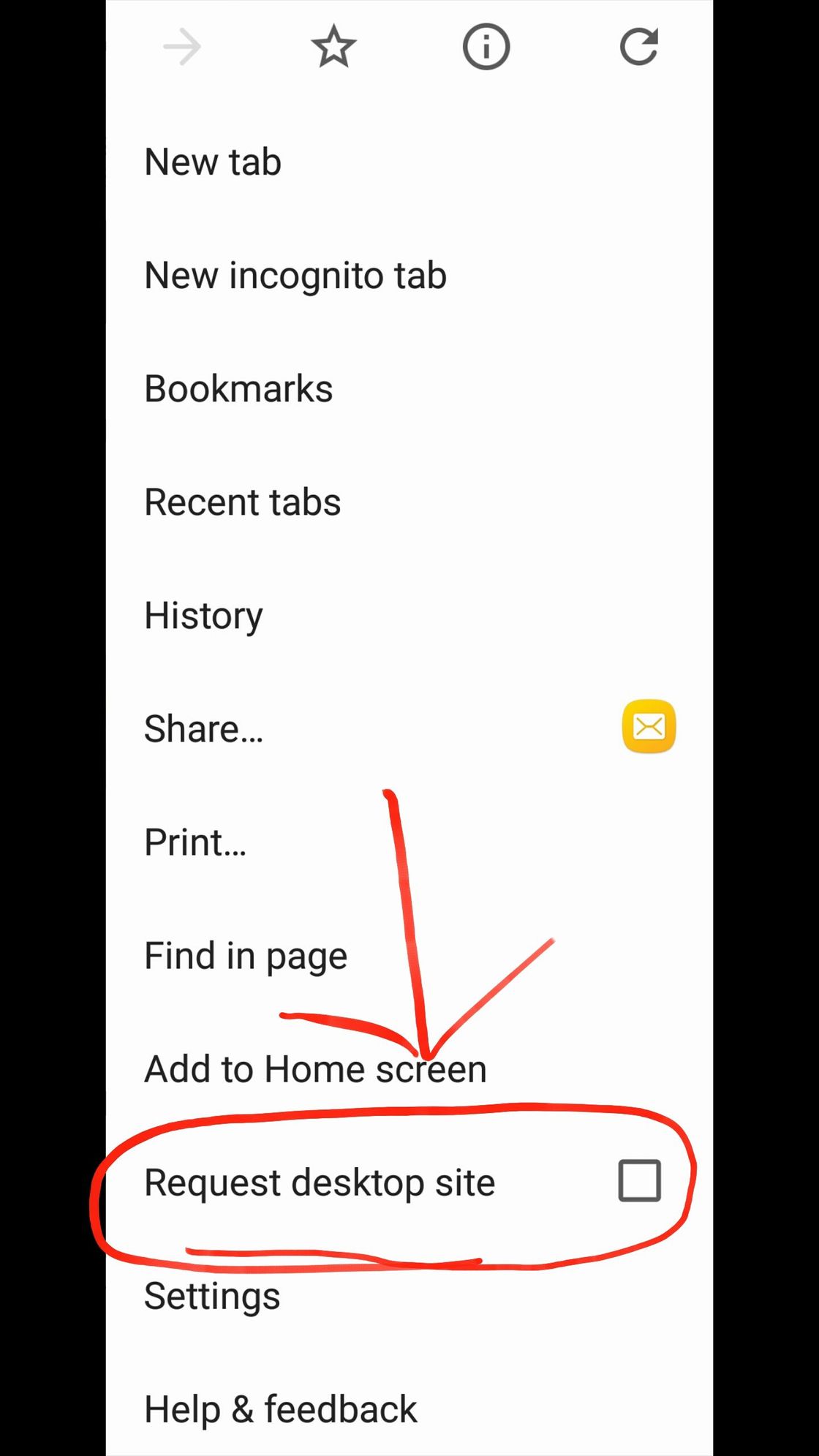This screenshot has width=819, height=1456.
Task: Select the Share… option
Action: click(203, 729)
